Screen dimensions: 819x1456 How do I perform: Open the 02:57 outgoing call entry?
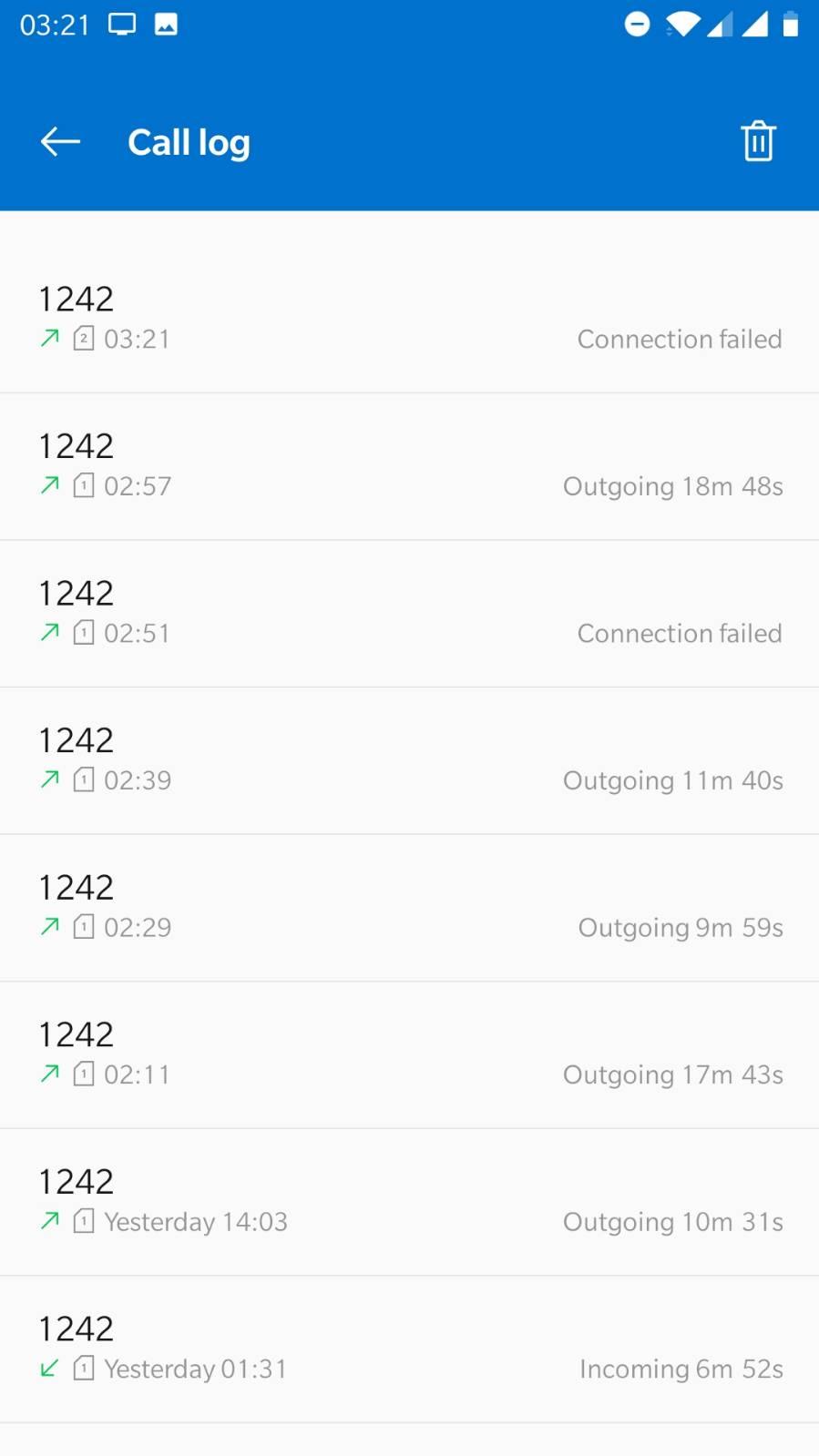(409, 467)
